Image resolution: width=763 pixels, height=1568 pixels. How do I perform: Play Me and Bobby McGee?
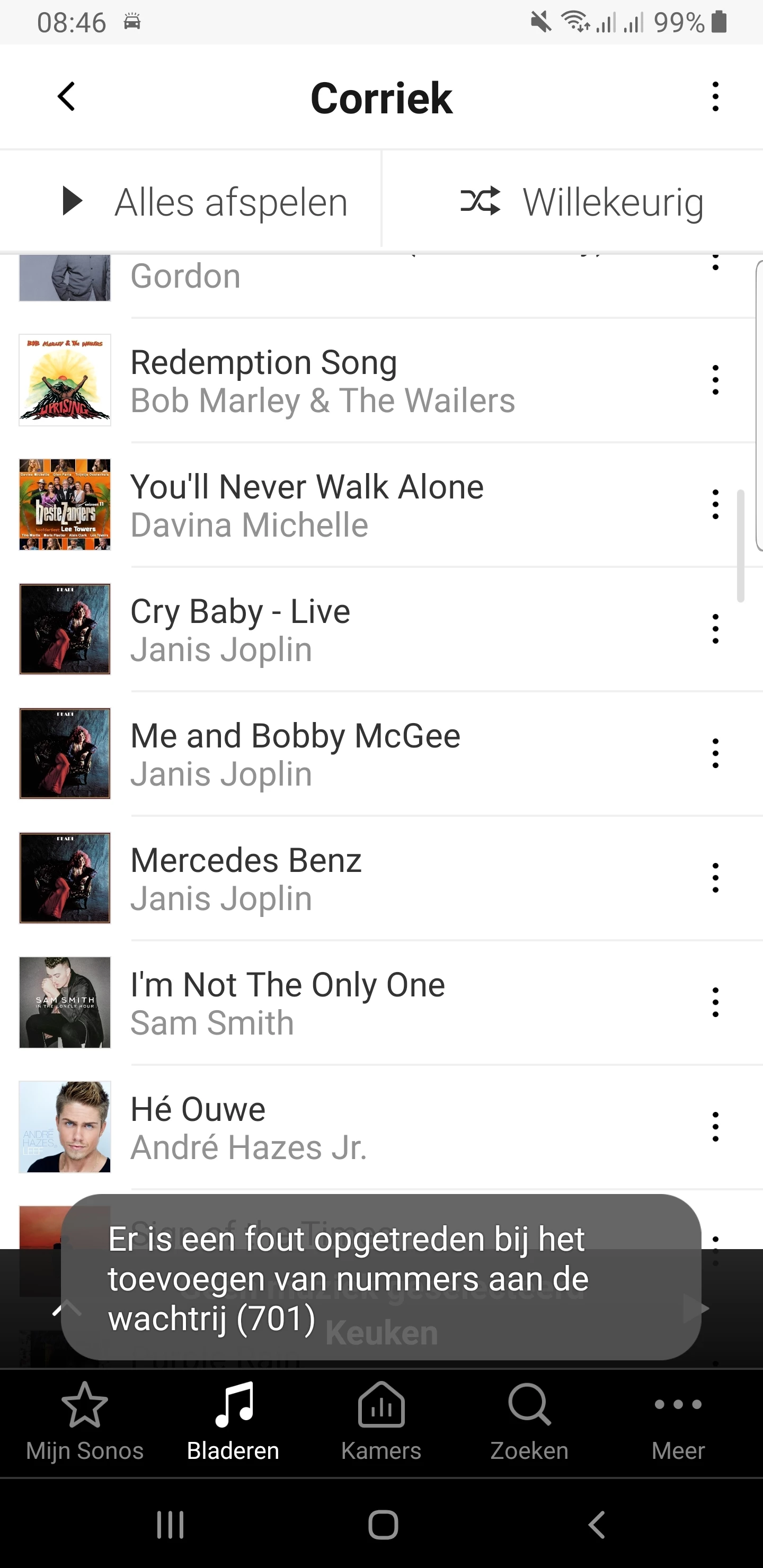(295, 754)
